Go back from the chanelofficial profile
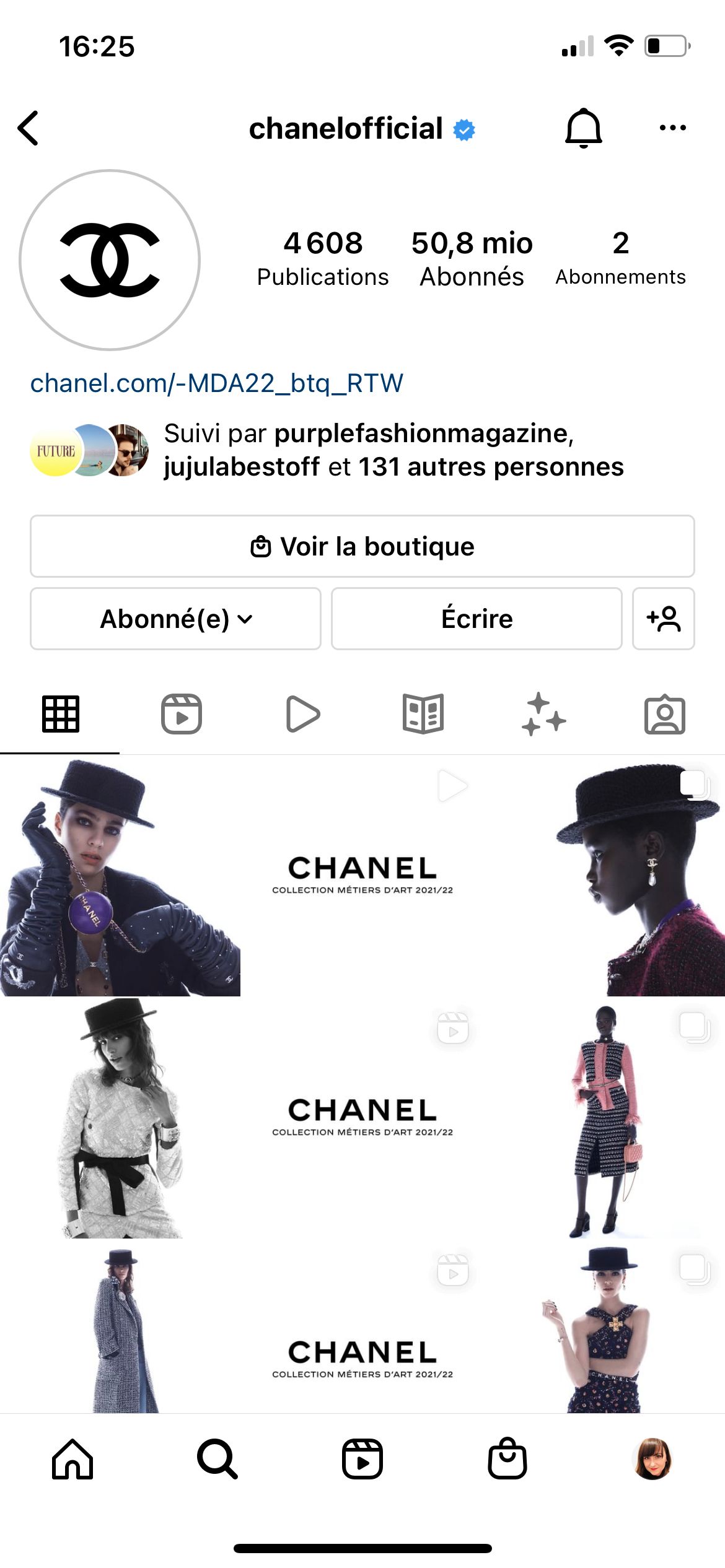 click(x=29, y=128)
